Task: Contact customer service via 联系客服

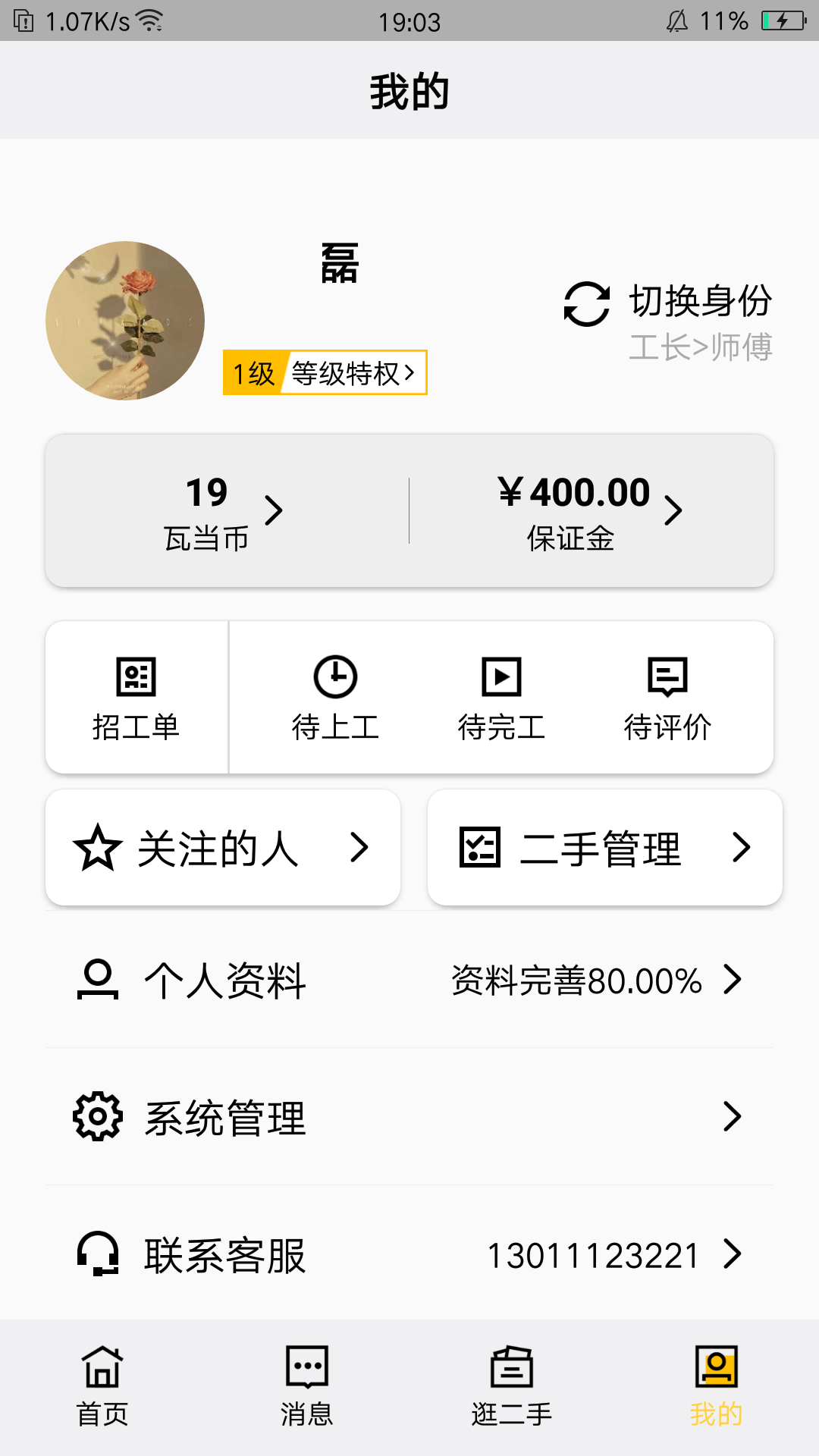Action: coord(409,1255)
